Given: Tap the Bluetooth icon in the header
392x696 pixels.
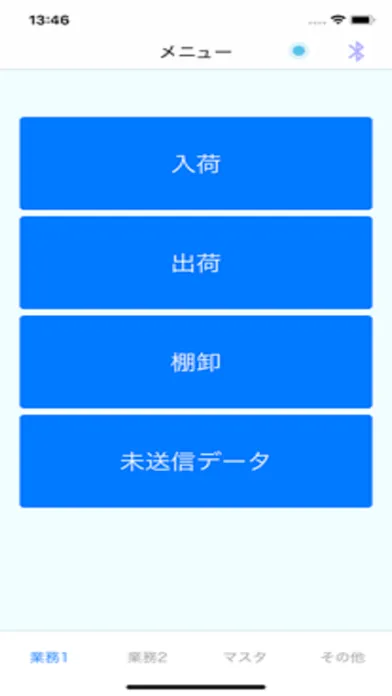Looking at the screenshot, I should (356, 52).
